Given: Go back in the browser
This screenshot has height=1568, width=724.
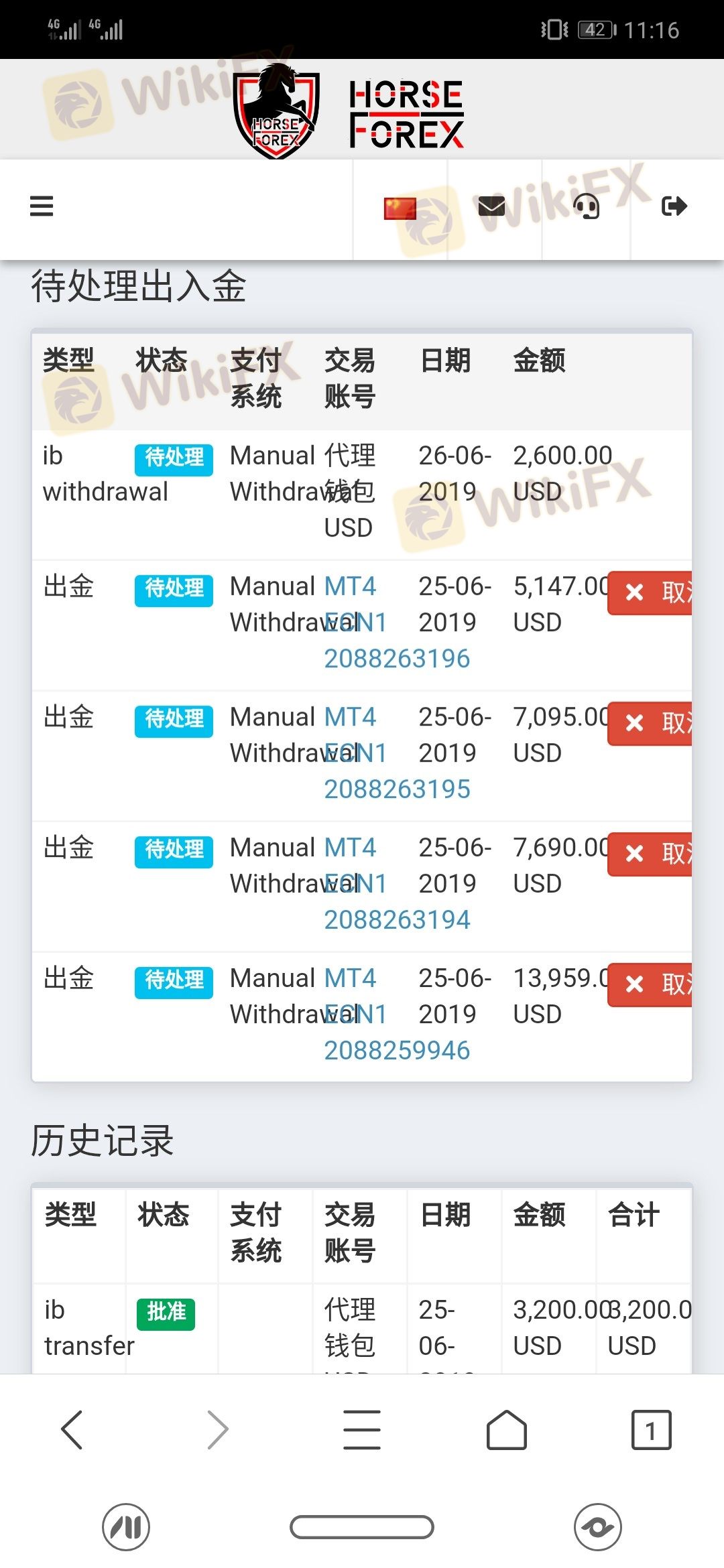Looking at the screenshot, I should [x=72, y=1430].
